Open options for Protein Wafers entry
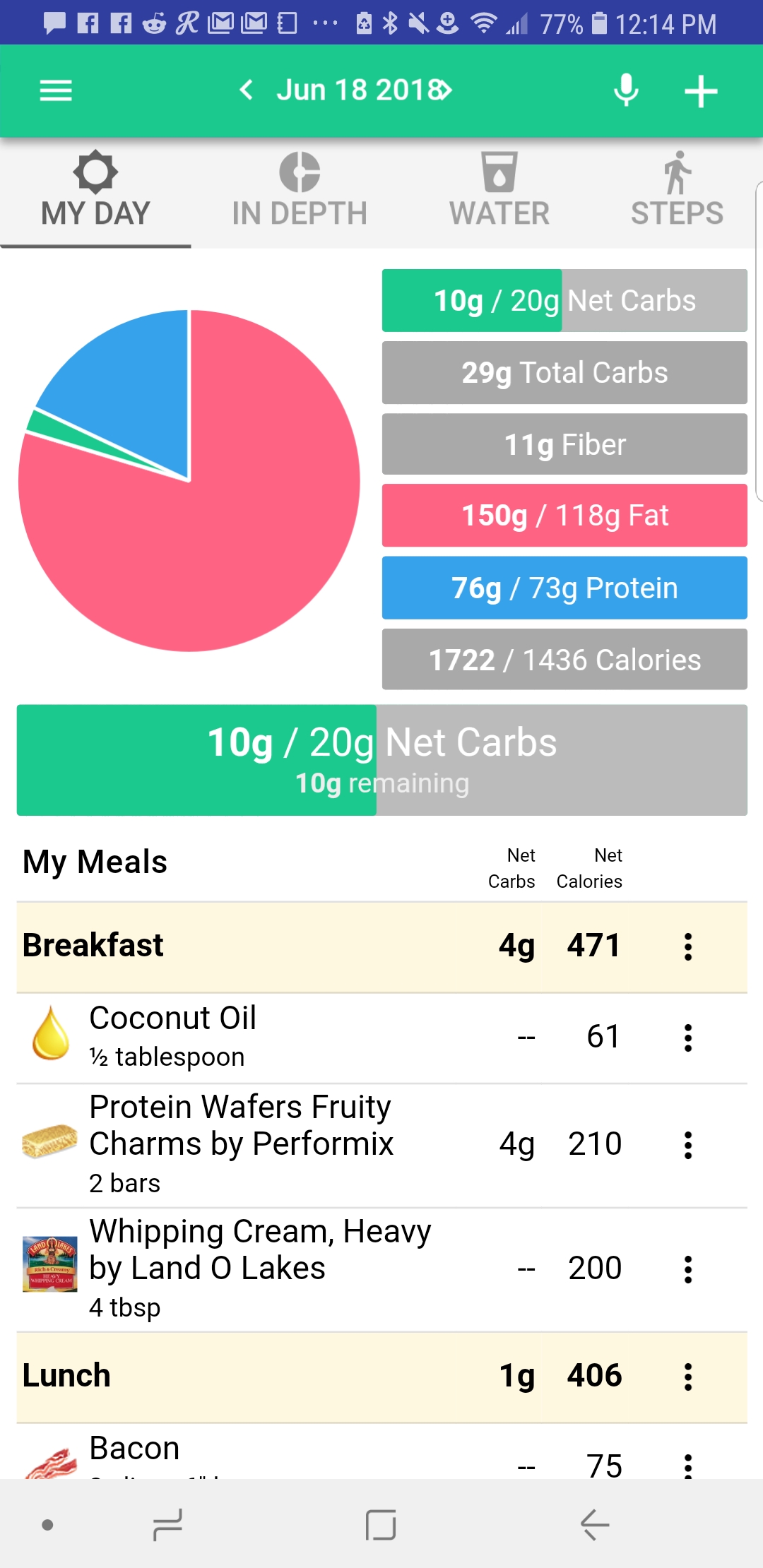Screen dimensions: 763x1568 687,1145
